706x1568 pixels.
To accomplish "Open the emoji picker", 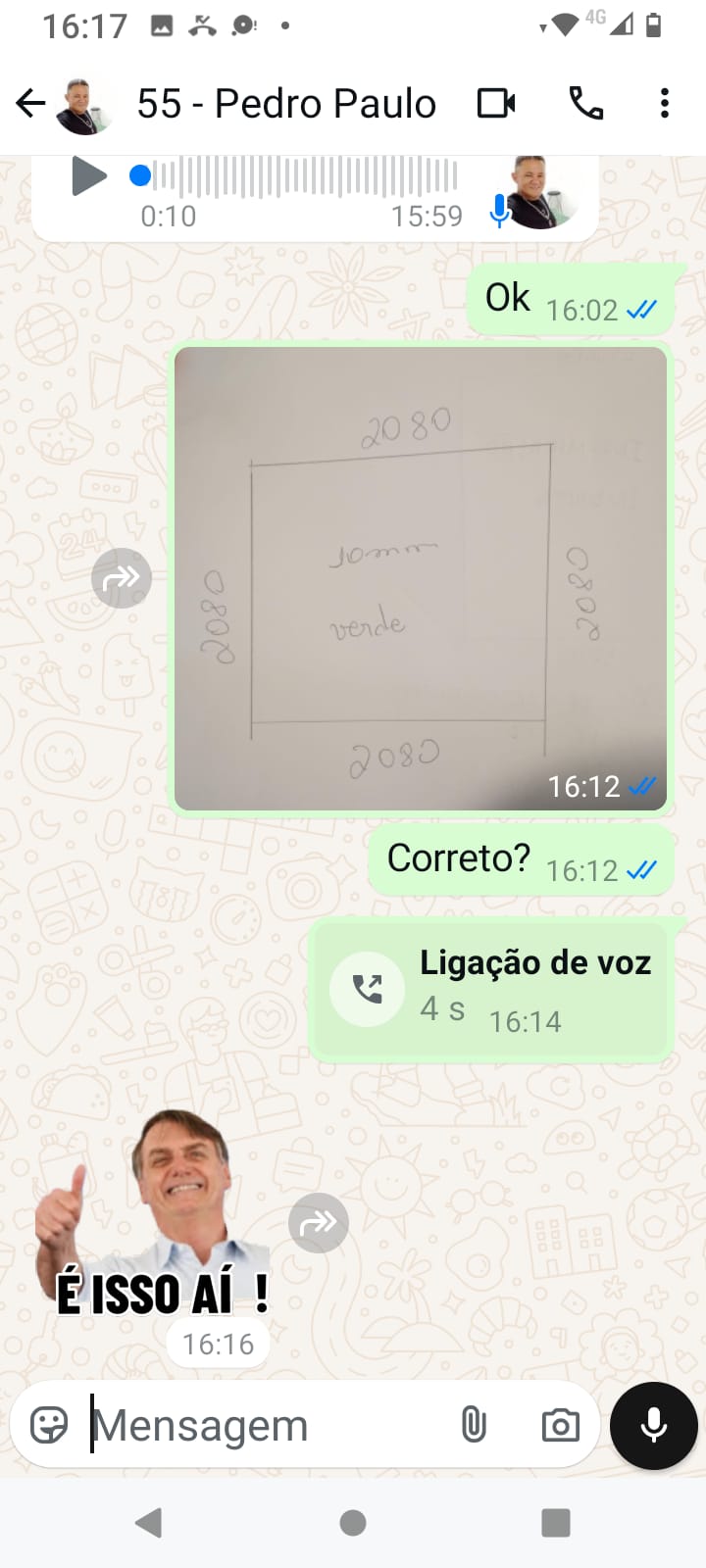I will point(49,1425).
